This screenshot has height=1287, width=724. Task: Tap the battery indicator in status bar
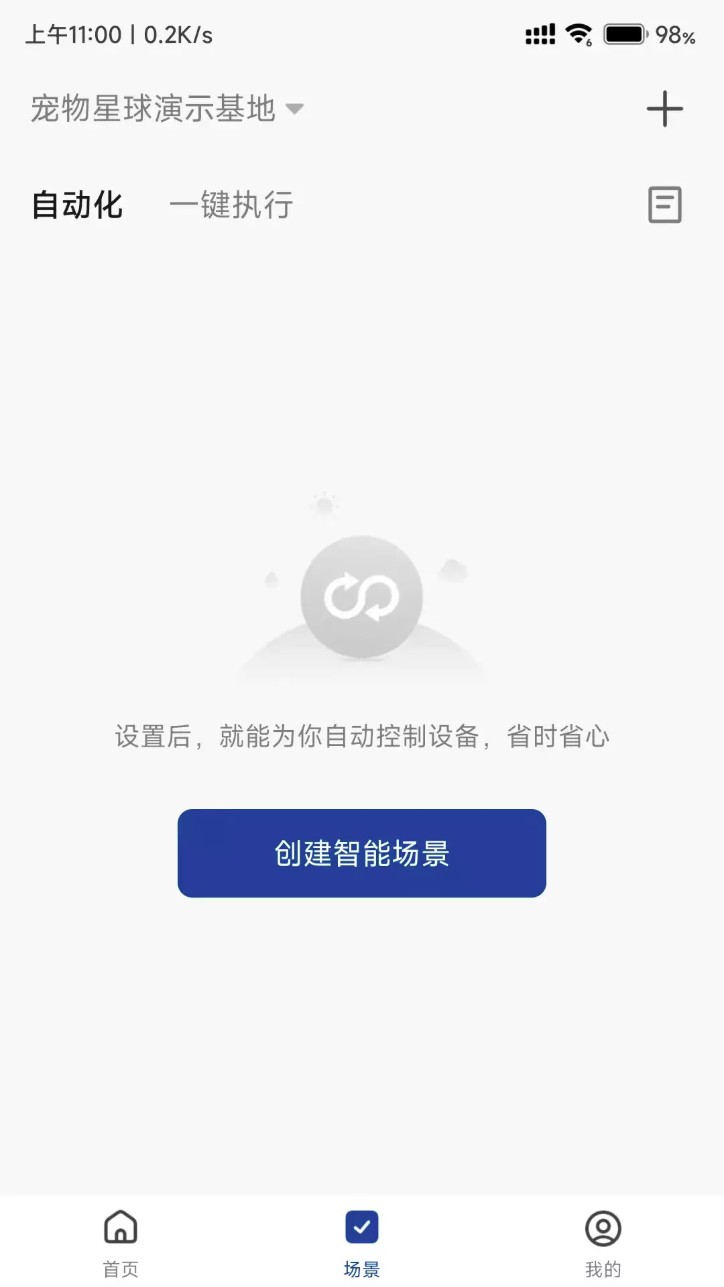coord(625,33)
